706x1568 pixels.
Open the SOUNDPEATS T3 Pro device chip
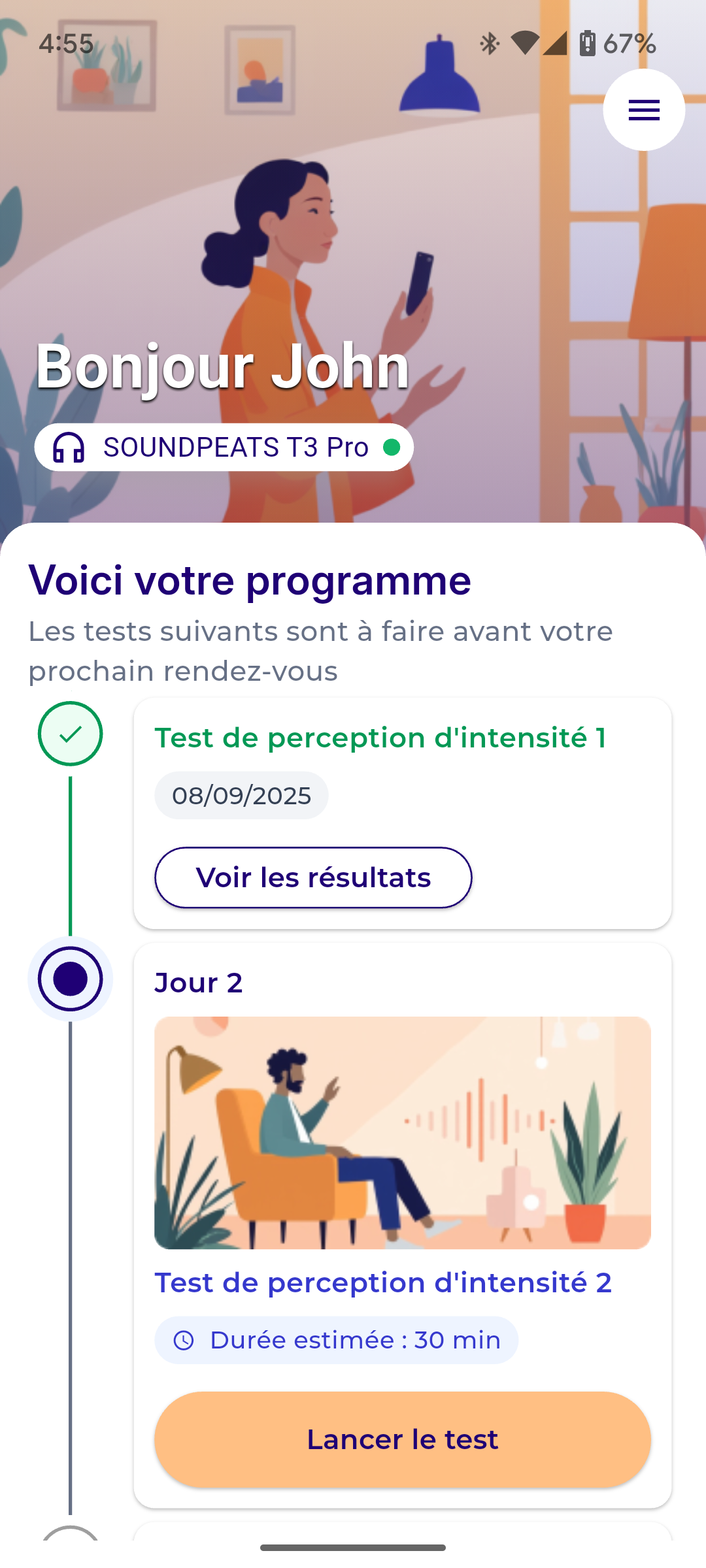click(x=223, y=447)
